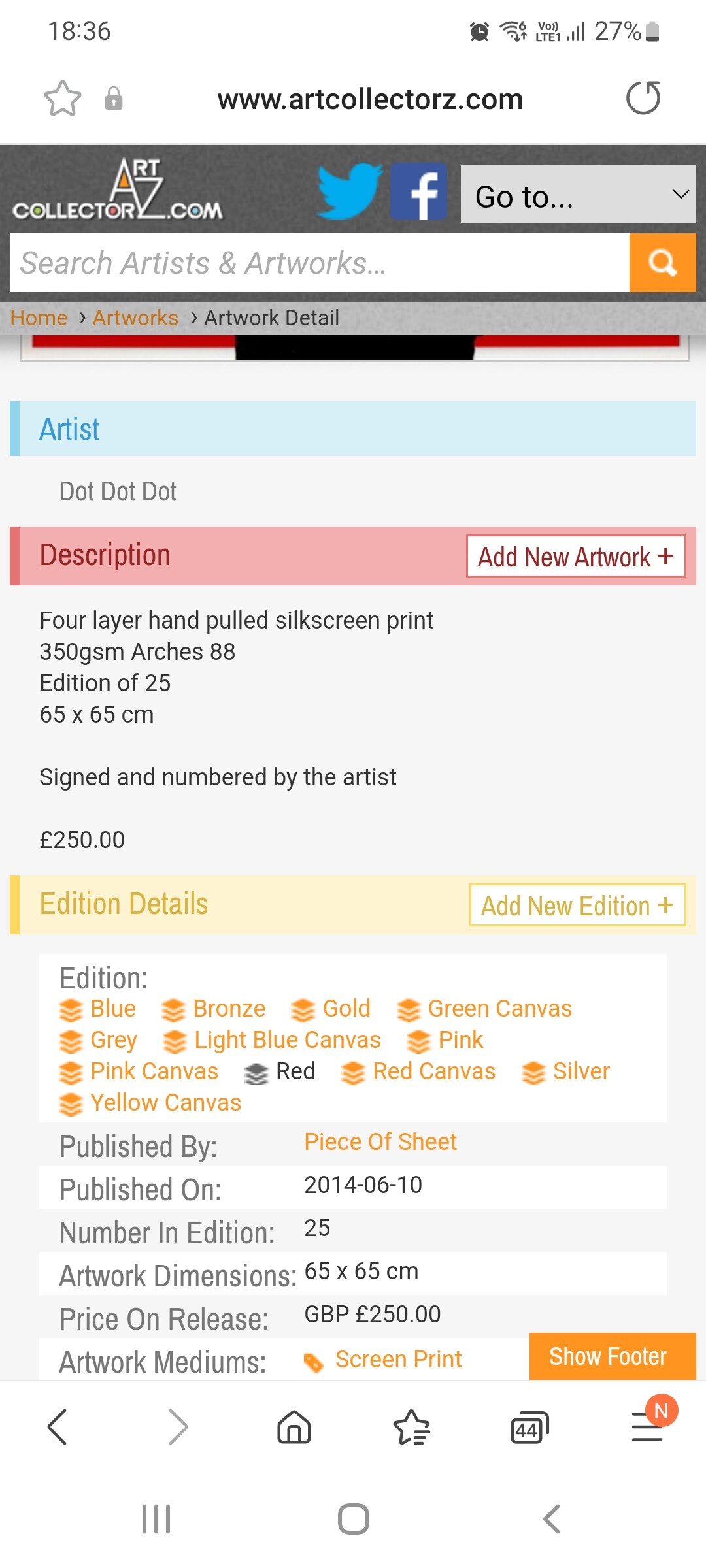Screen dimensions: 706x1568
Task: Tap the orange search button
Action: pyautogui.click(x=662, y=263)
